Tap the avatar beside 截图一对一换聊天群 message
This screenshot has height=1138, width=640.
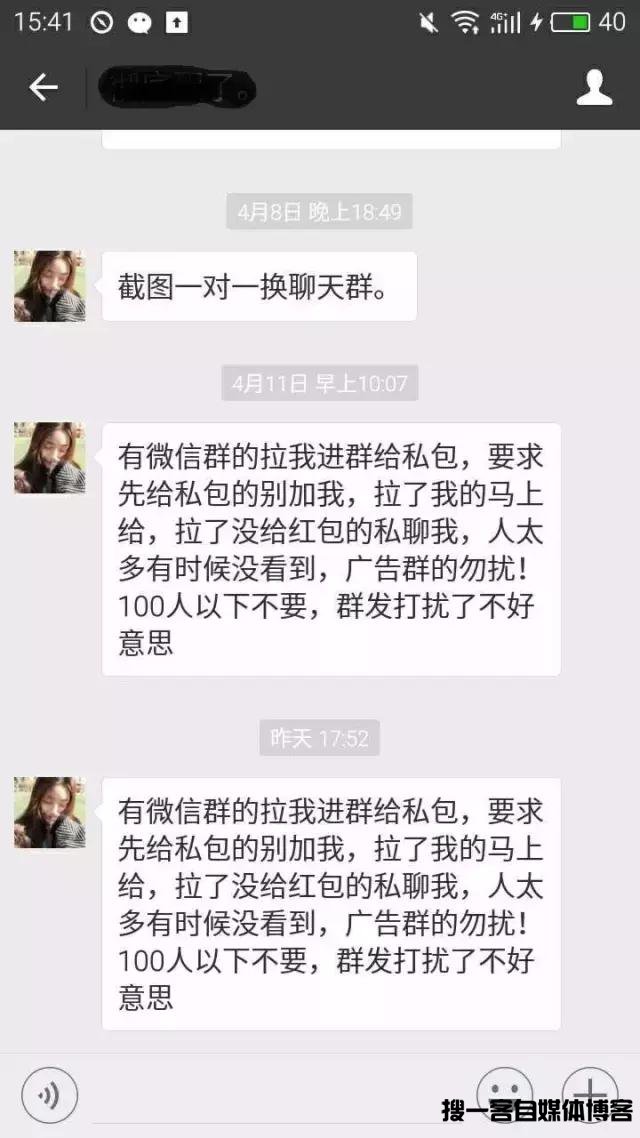(50, 286)
